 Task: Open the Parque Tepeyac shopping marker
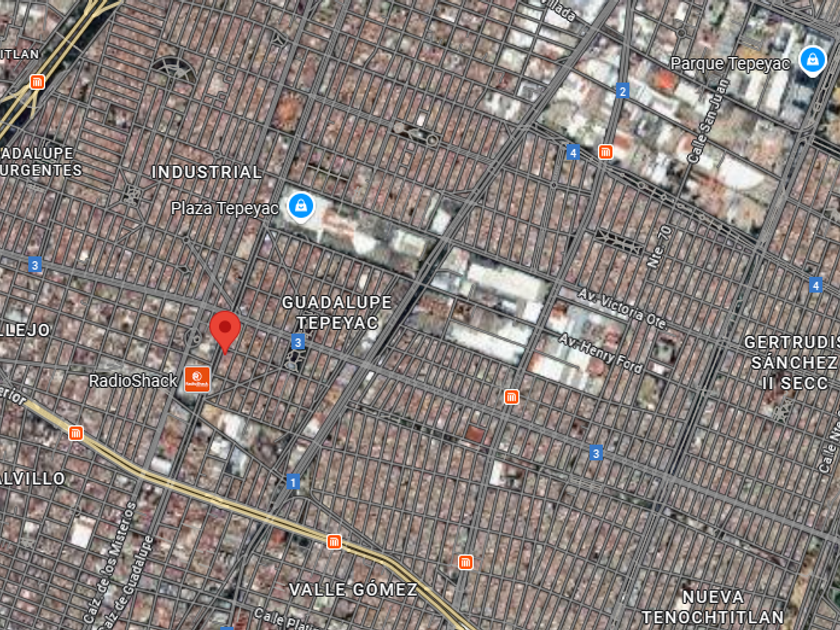pos(813,61)
